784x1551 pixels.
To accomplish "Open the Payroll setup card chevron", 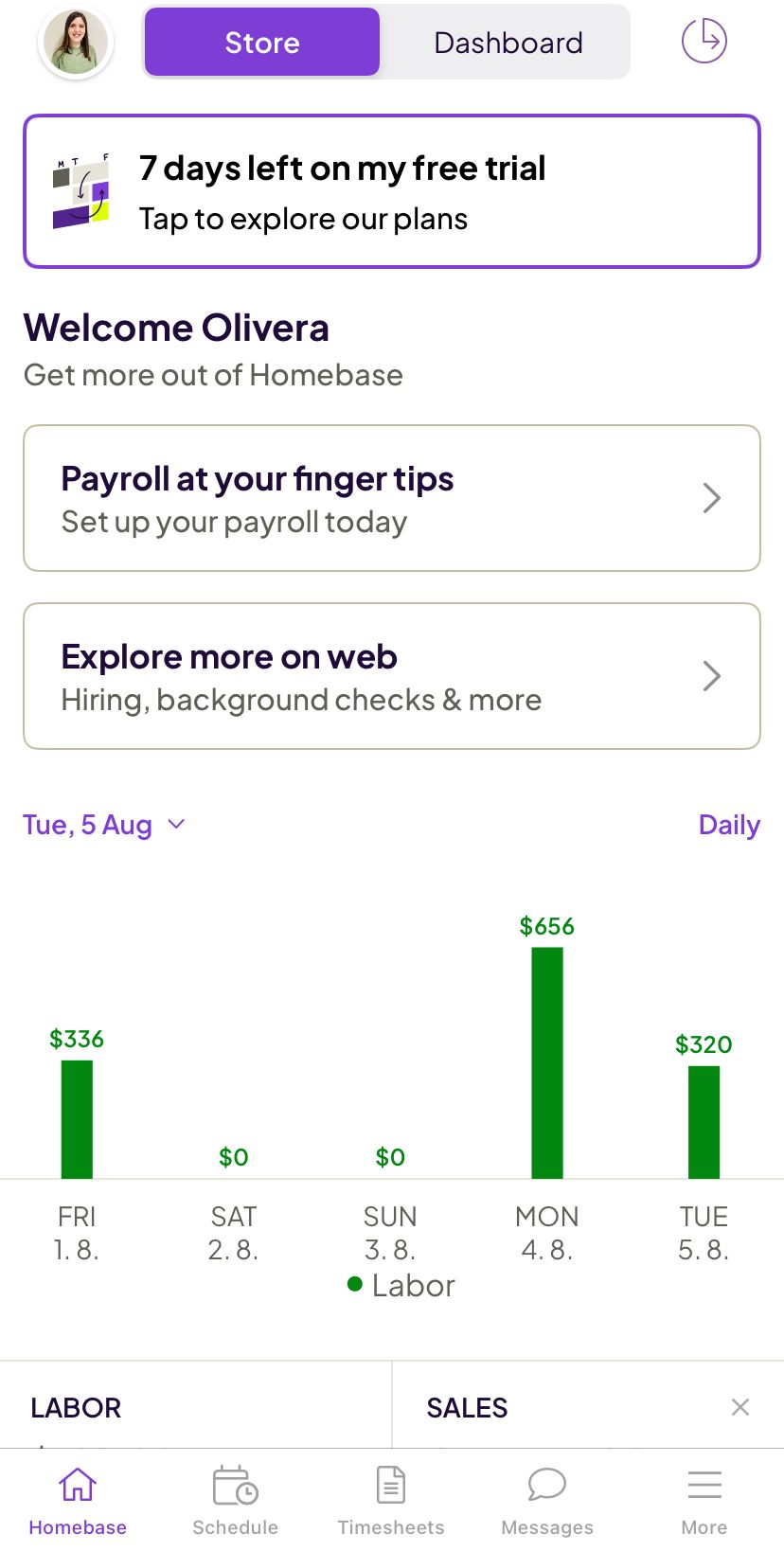I will (x=711, y=498).
